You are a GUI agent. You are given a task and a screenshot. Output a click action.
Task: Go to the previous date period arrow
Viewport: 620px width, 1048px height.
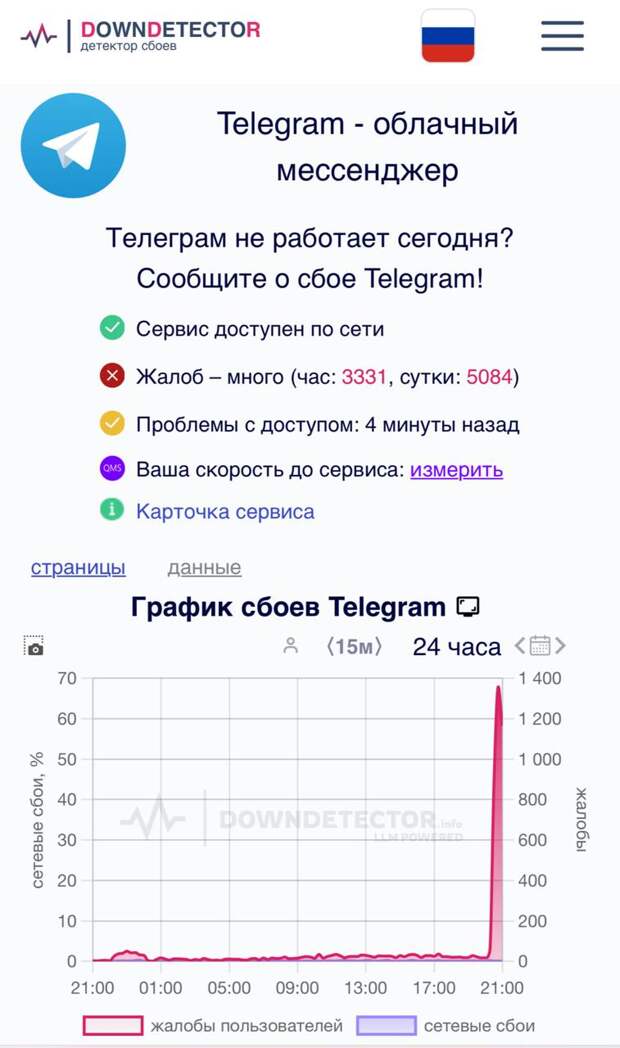520,646
